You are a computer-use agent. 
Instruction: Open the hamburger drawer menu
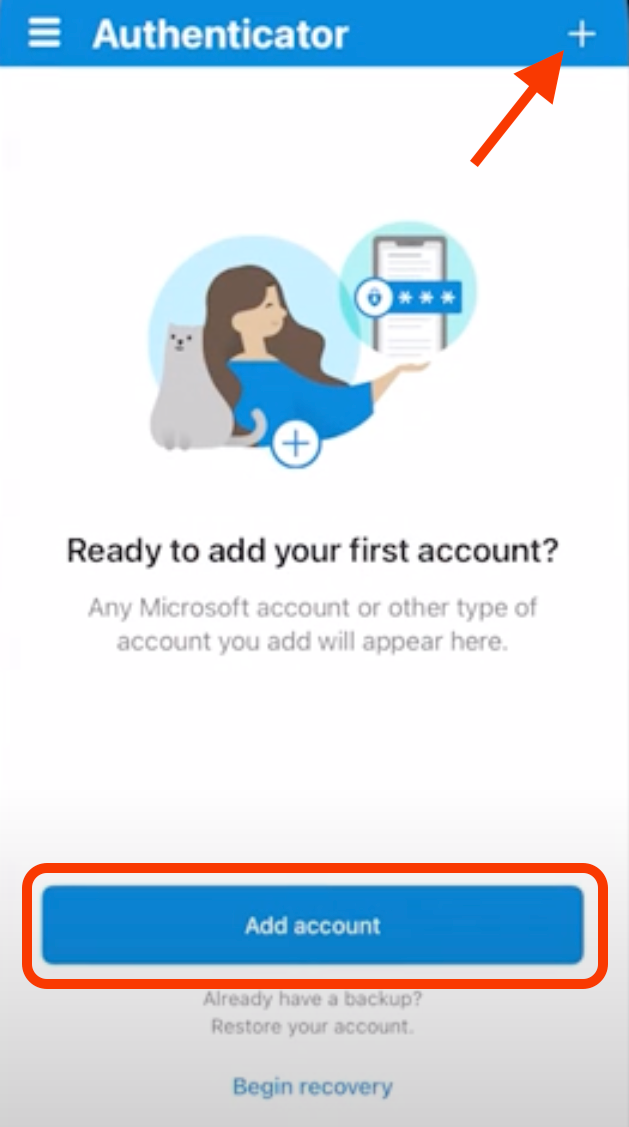[44, 33]
